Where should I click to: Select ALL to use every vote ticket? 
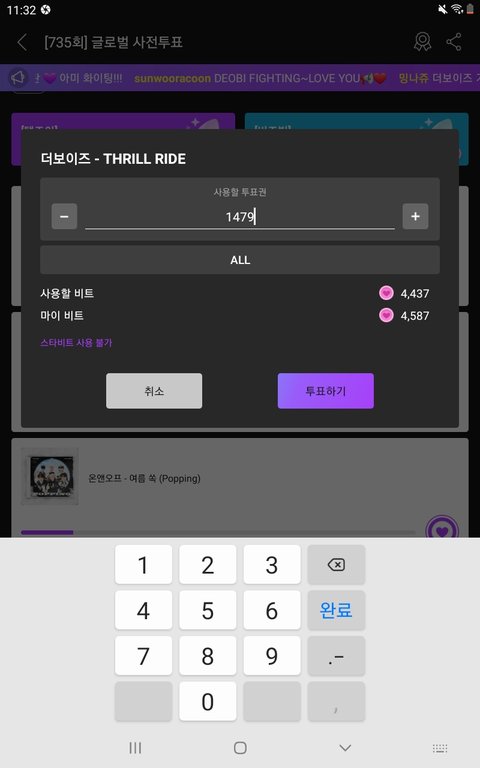(240, 260)
